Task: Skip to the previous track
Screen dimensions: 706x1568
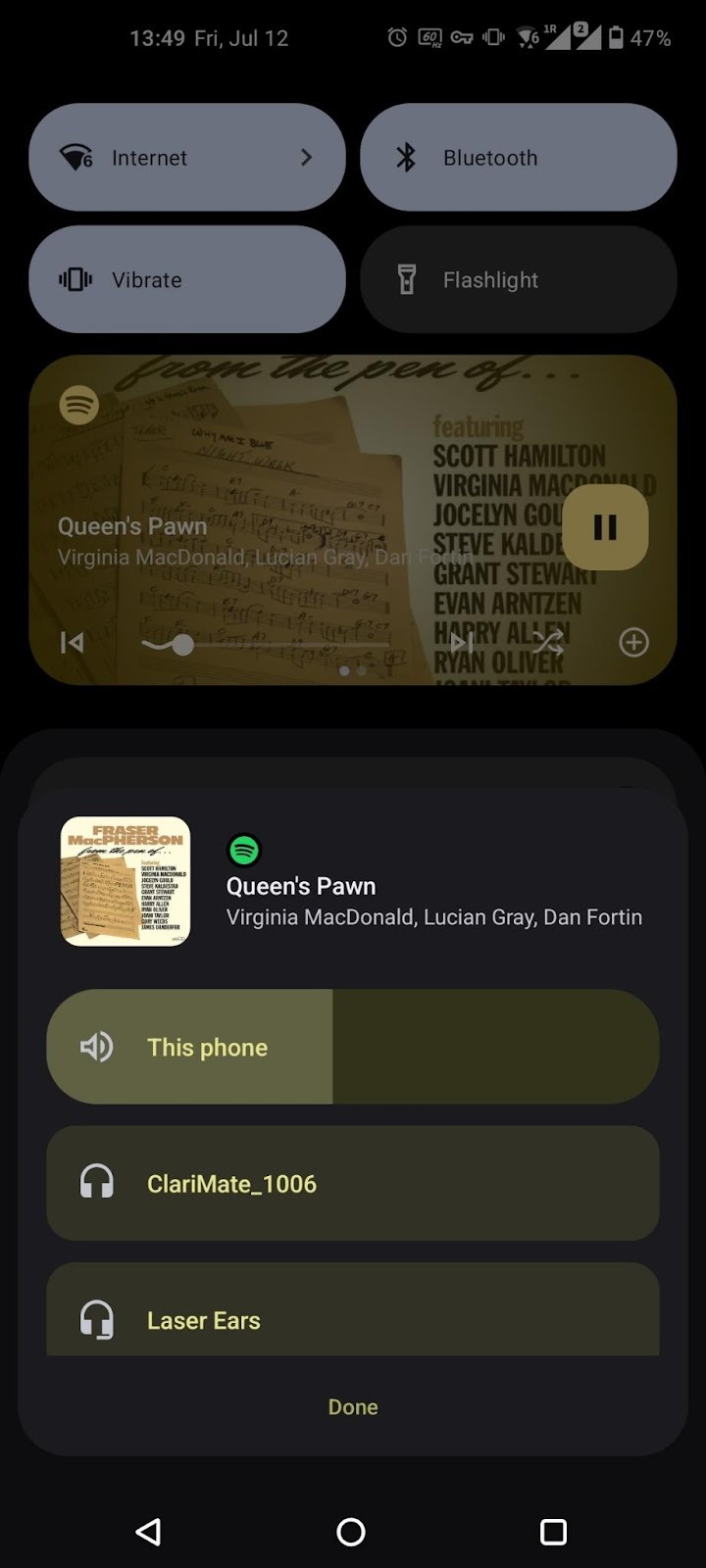Action: (x=72, y=643)
